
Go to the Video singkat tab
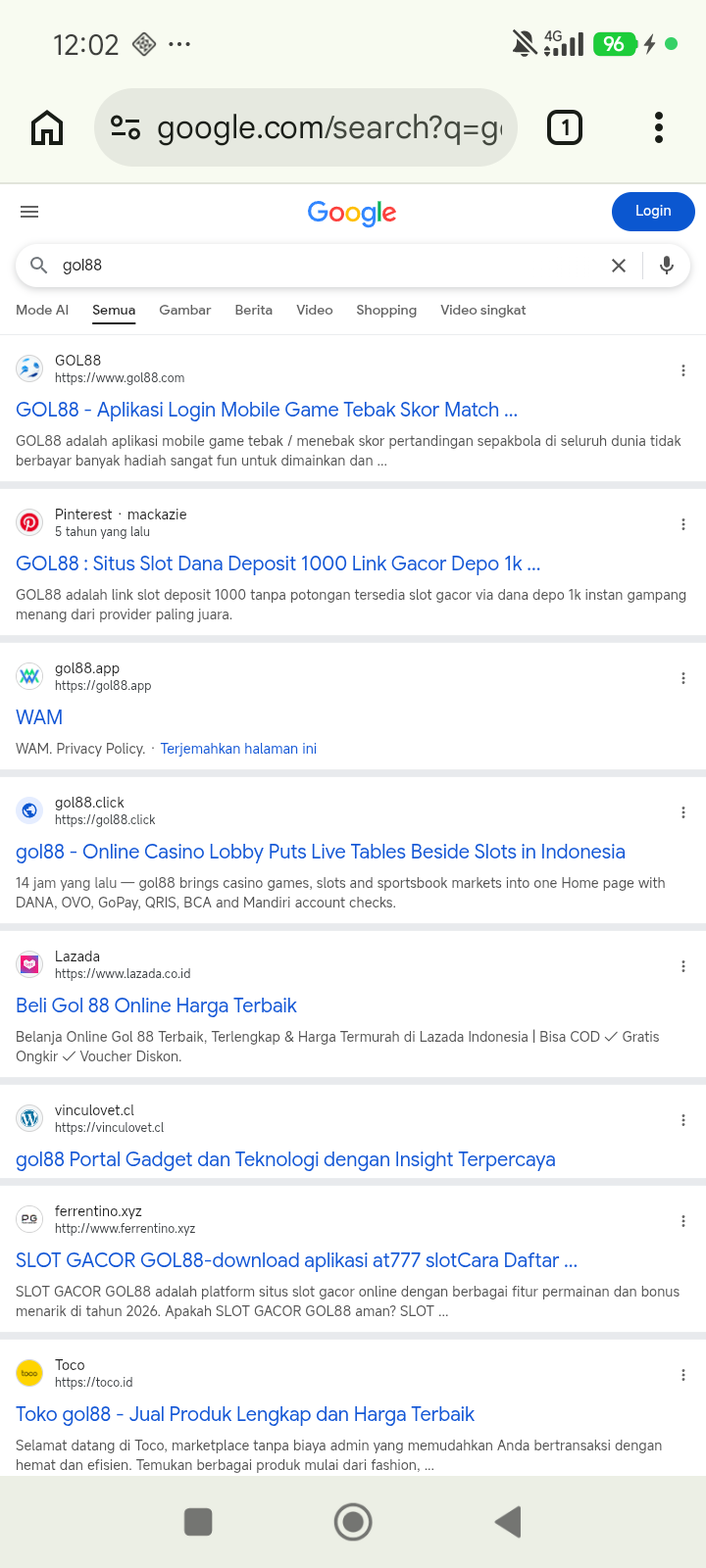483,310
